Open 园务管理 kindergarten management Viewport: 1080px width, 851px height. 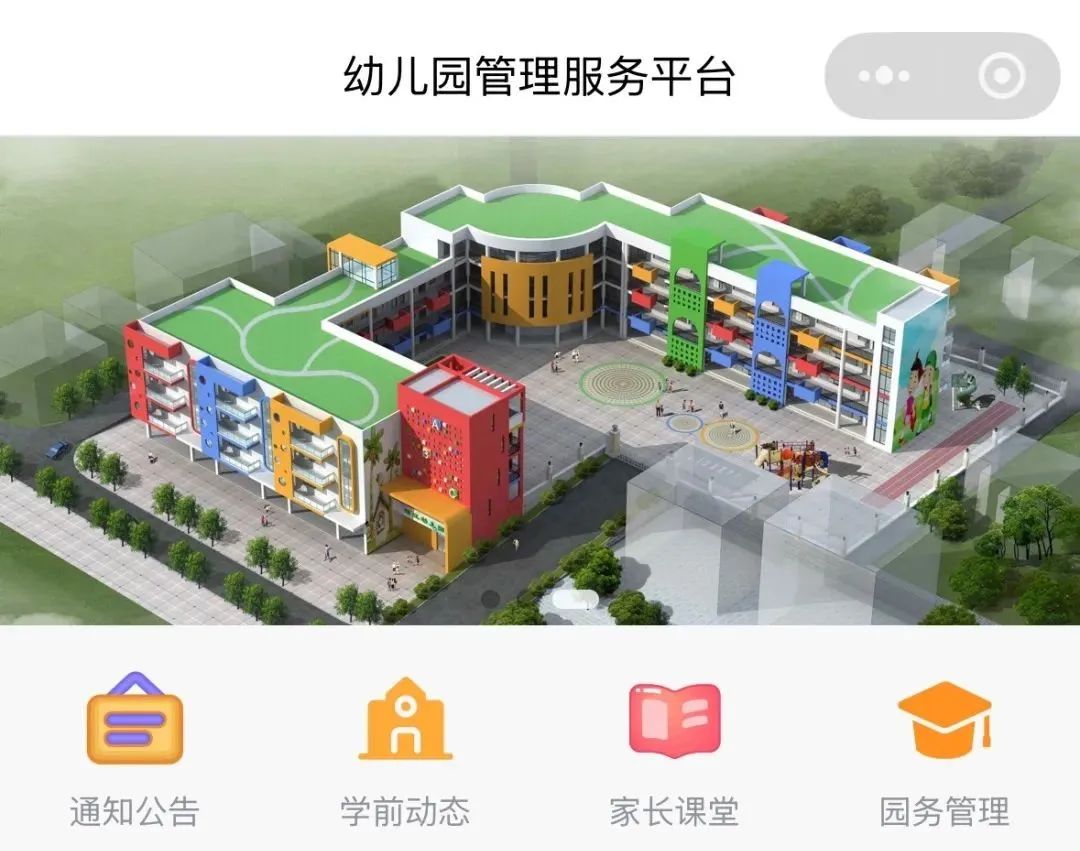pyautogui.click(x=944, y=745)
